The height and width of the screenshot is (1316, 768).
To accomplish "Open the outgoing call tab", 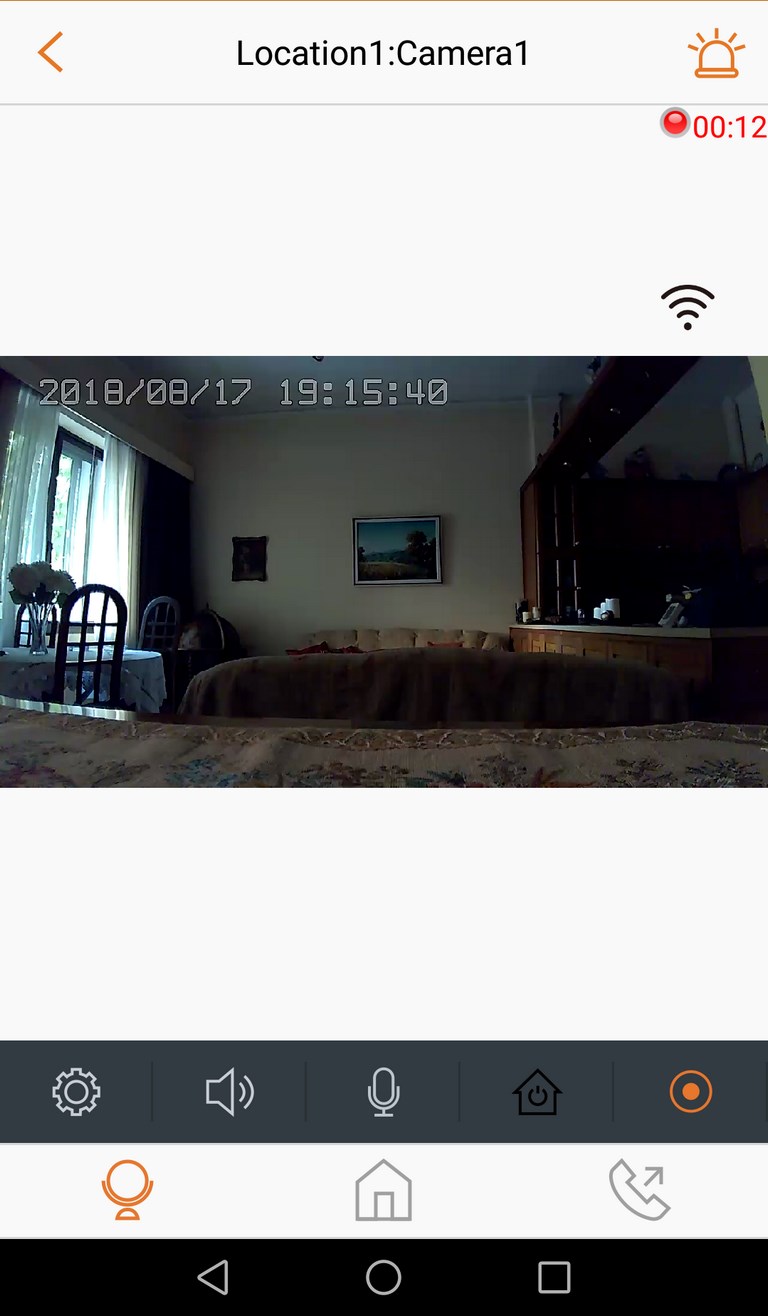I will (640, 1190).
